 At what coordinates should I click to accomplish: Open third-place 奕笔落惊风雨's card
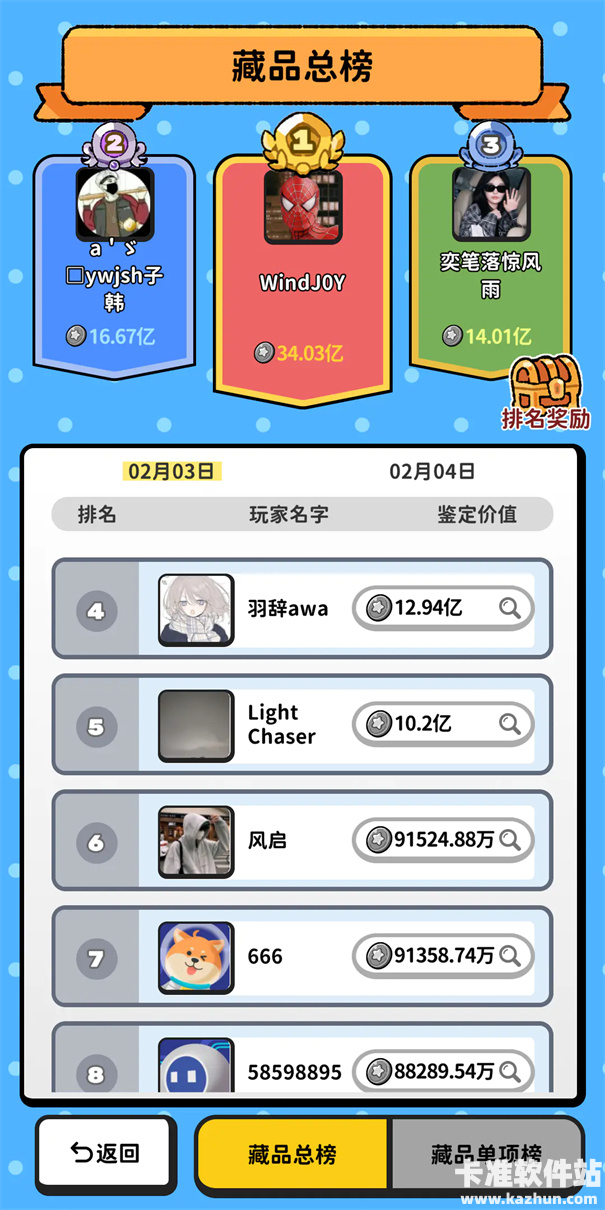click(490, 260)
